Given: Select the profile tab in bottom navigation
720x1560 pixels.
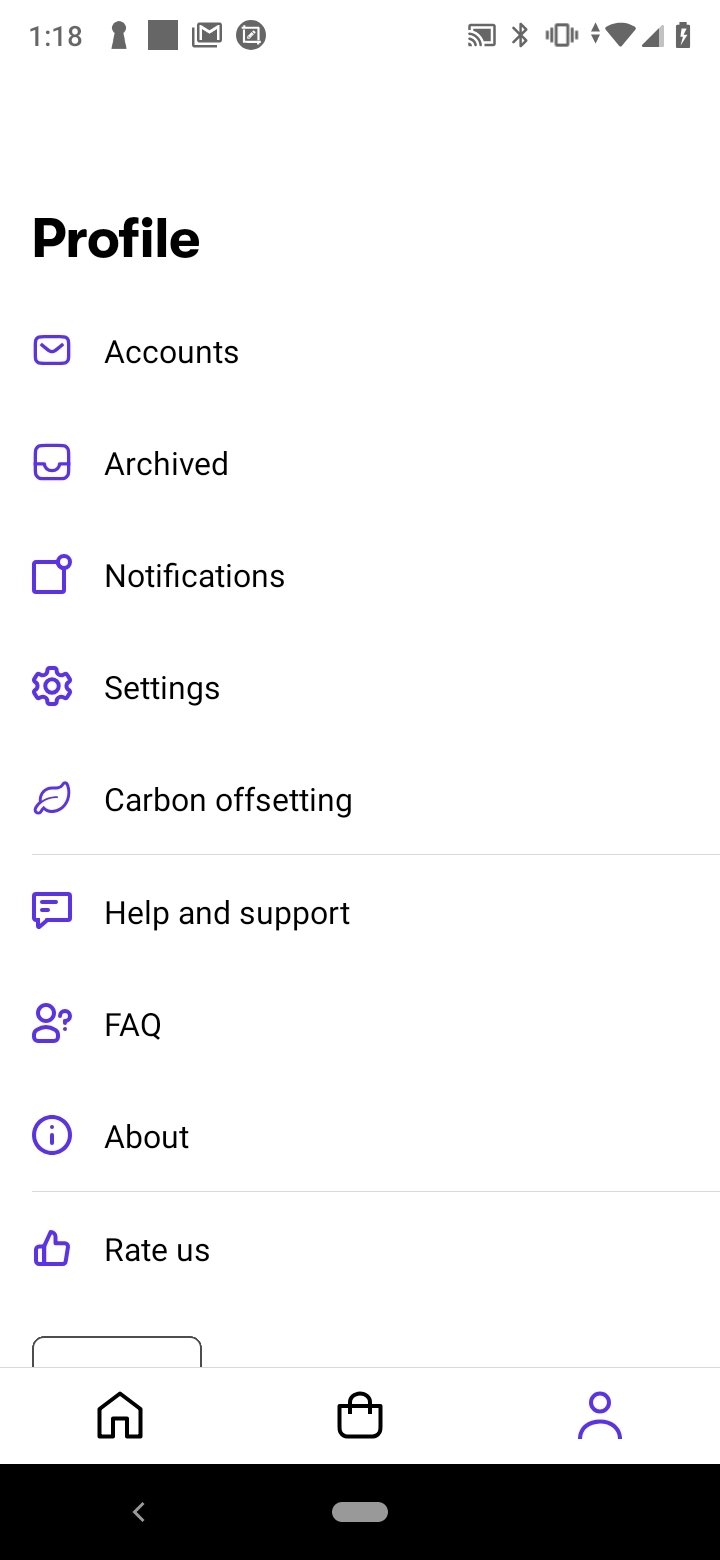Looking at the screenshot, I should tap(600, 1416).
